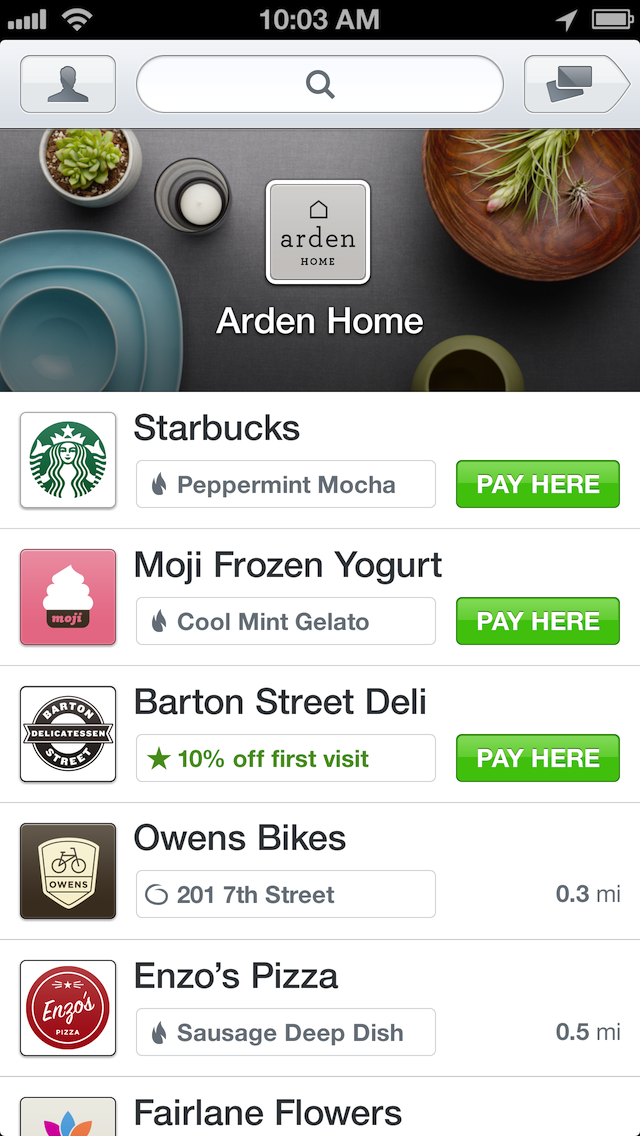This screenshot has width=640, height=1136.
Task: Open Barton Street Deli listing
Action: pyautogui.click(x=280, y=702)
